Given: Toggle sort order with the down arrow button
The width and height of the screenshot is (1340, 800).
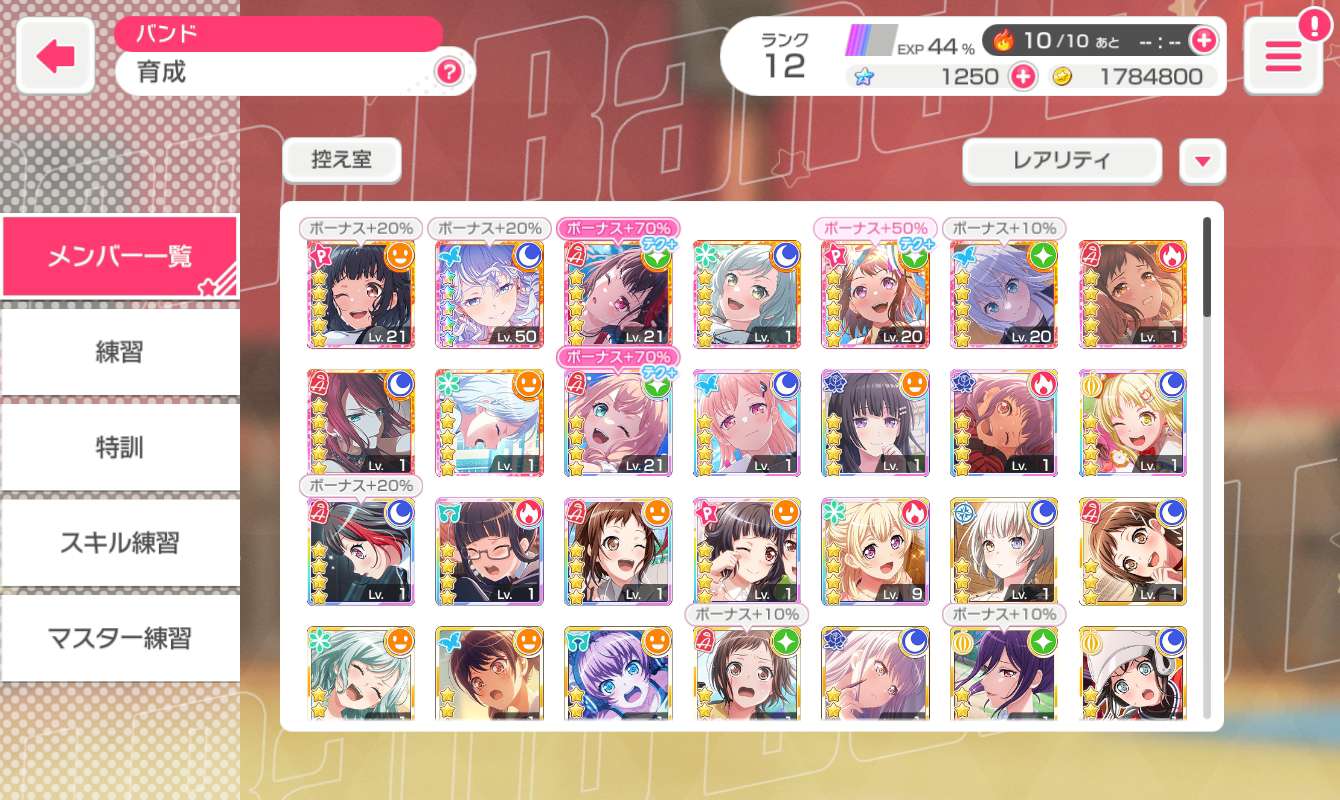Looking at the screenshot, I should click(1202, 161).
